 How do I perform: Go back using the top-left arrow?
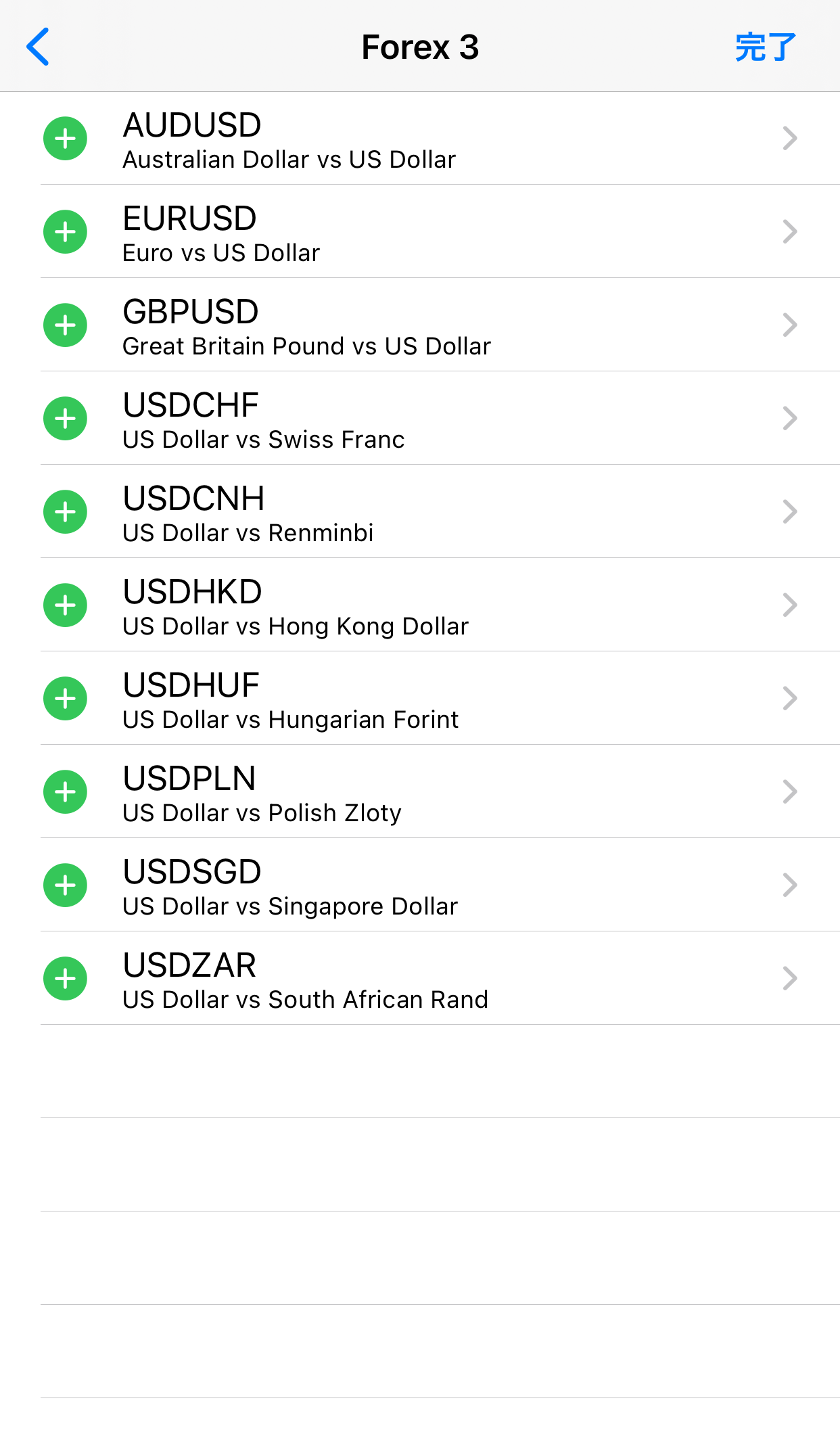click(38, 47)
